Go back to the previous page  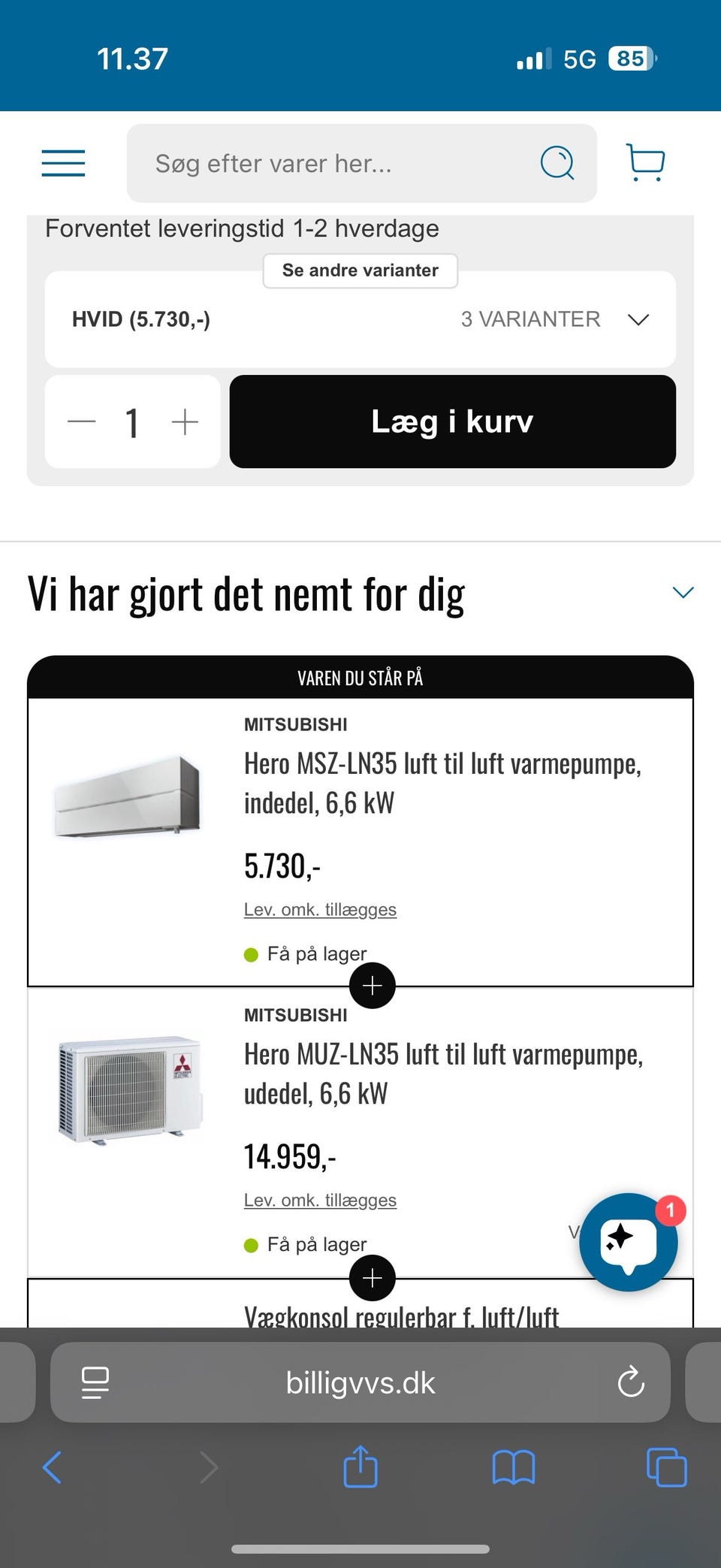pyautogui.click(x=52, y=1467)
